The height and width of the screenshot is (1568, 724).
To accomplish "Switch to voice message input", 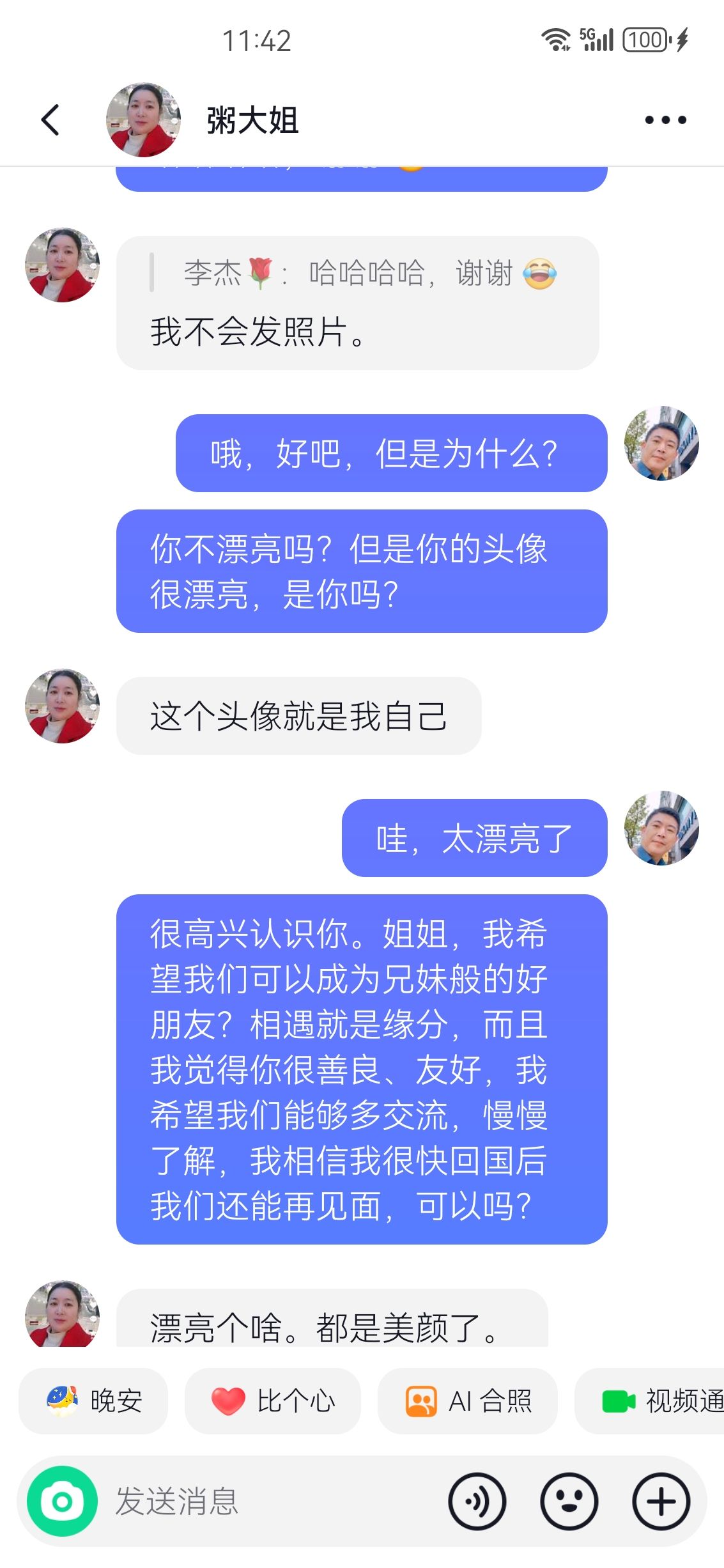I will pyautogui.click(x=477, y=1501).
